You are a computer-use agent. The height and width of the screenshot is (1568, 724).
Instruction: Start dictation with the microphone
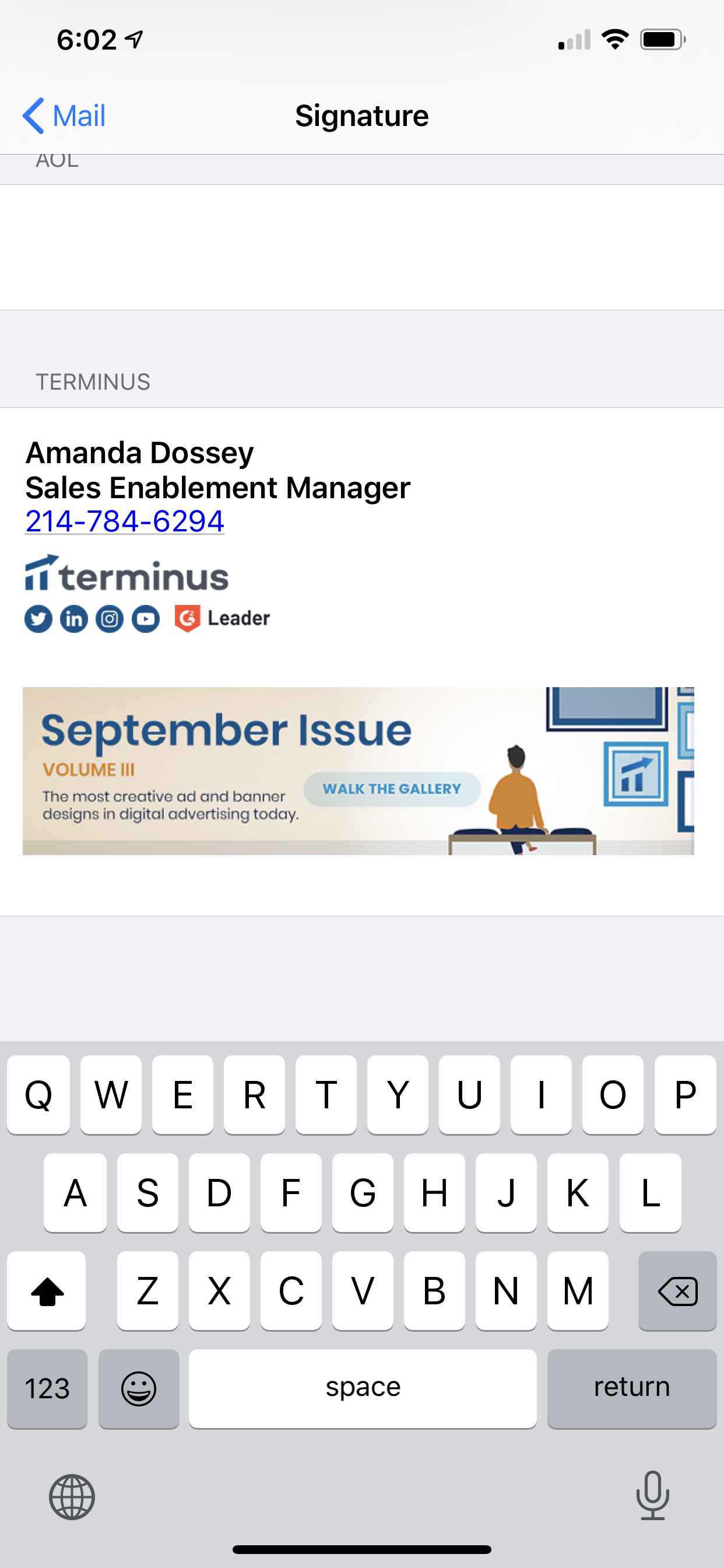652,1496
